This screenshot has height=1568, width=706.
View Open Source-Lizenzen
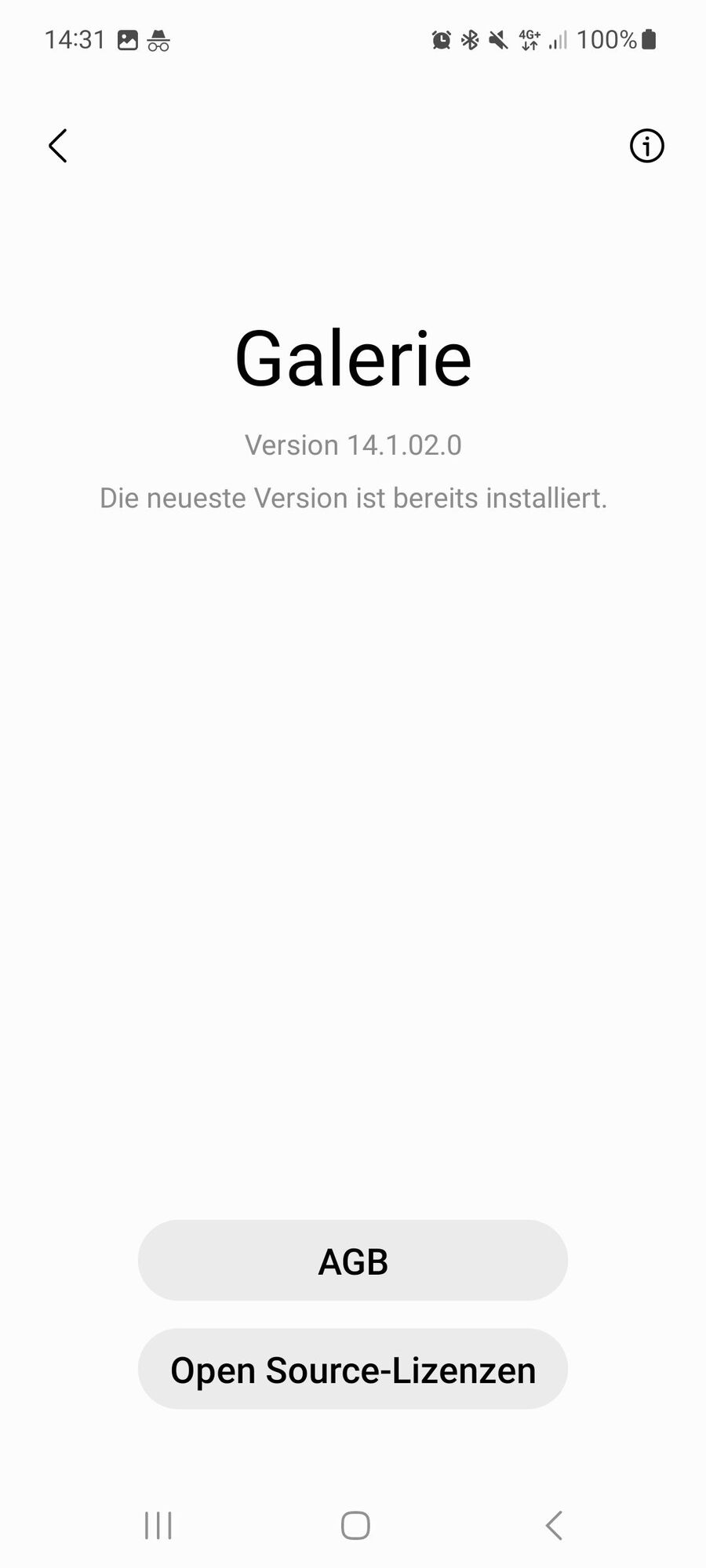(352, 1369)
